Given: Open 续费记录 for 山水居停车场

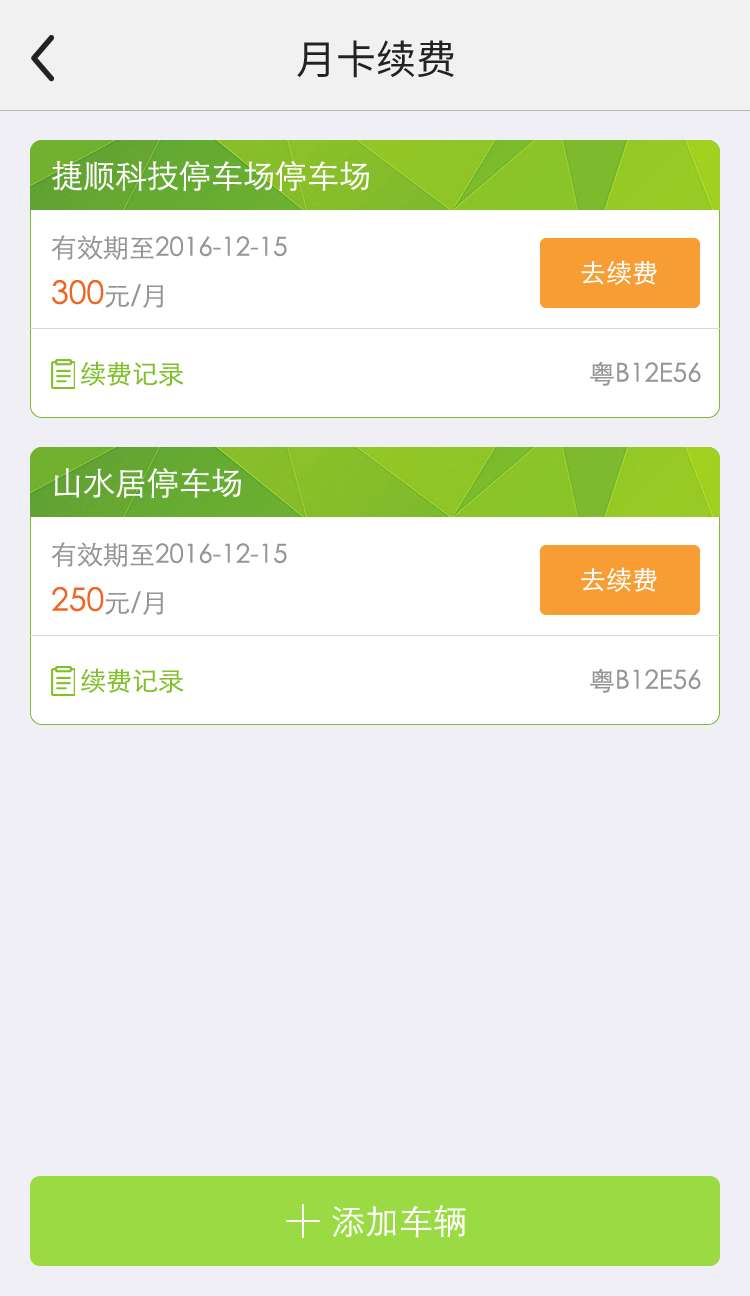Looking at the screenshot, I should 118,681.
